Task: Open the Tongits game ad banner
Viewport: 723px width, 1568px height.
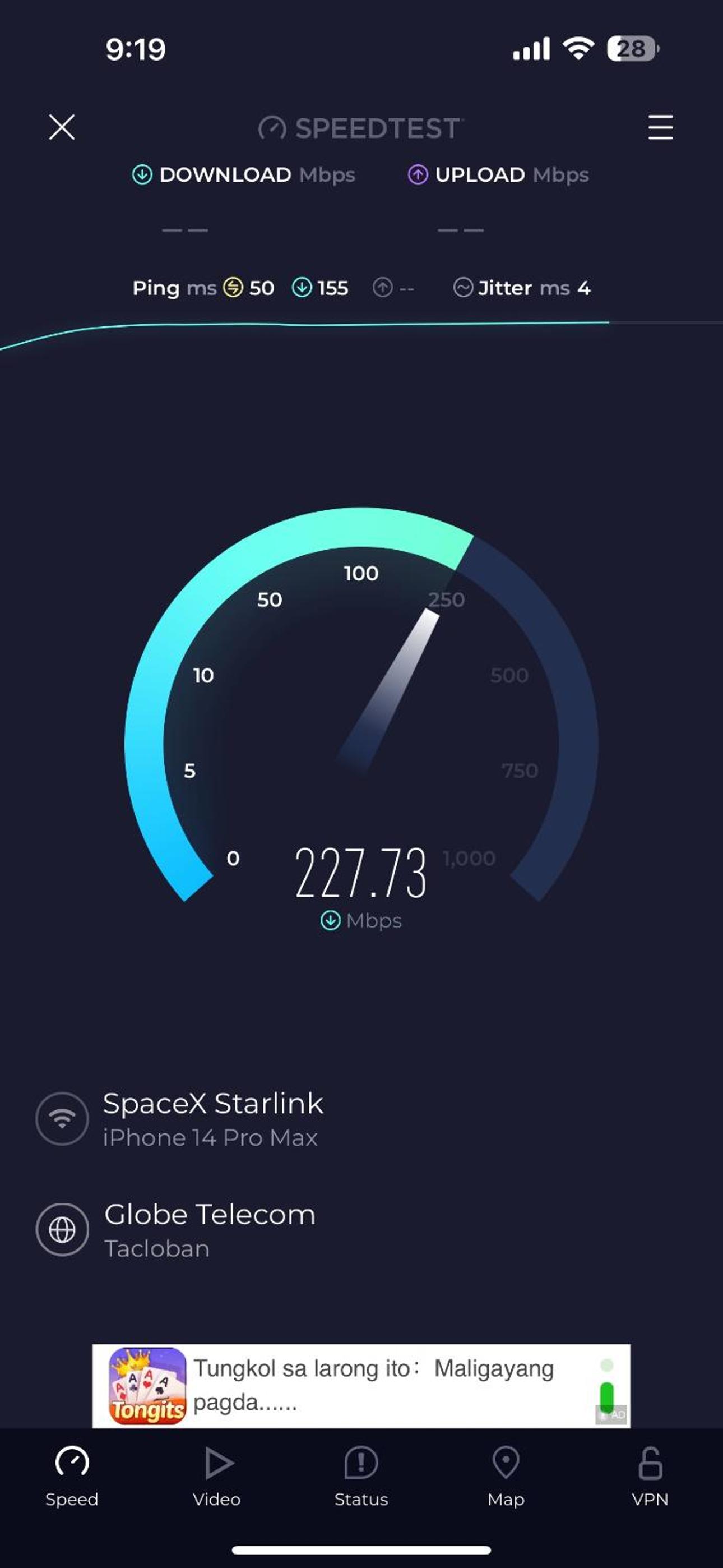Action: [x=361, y=1386]
